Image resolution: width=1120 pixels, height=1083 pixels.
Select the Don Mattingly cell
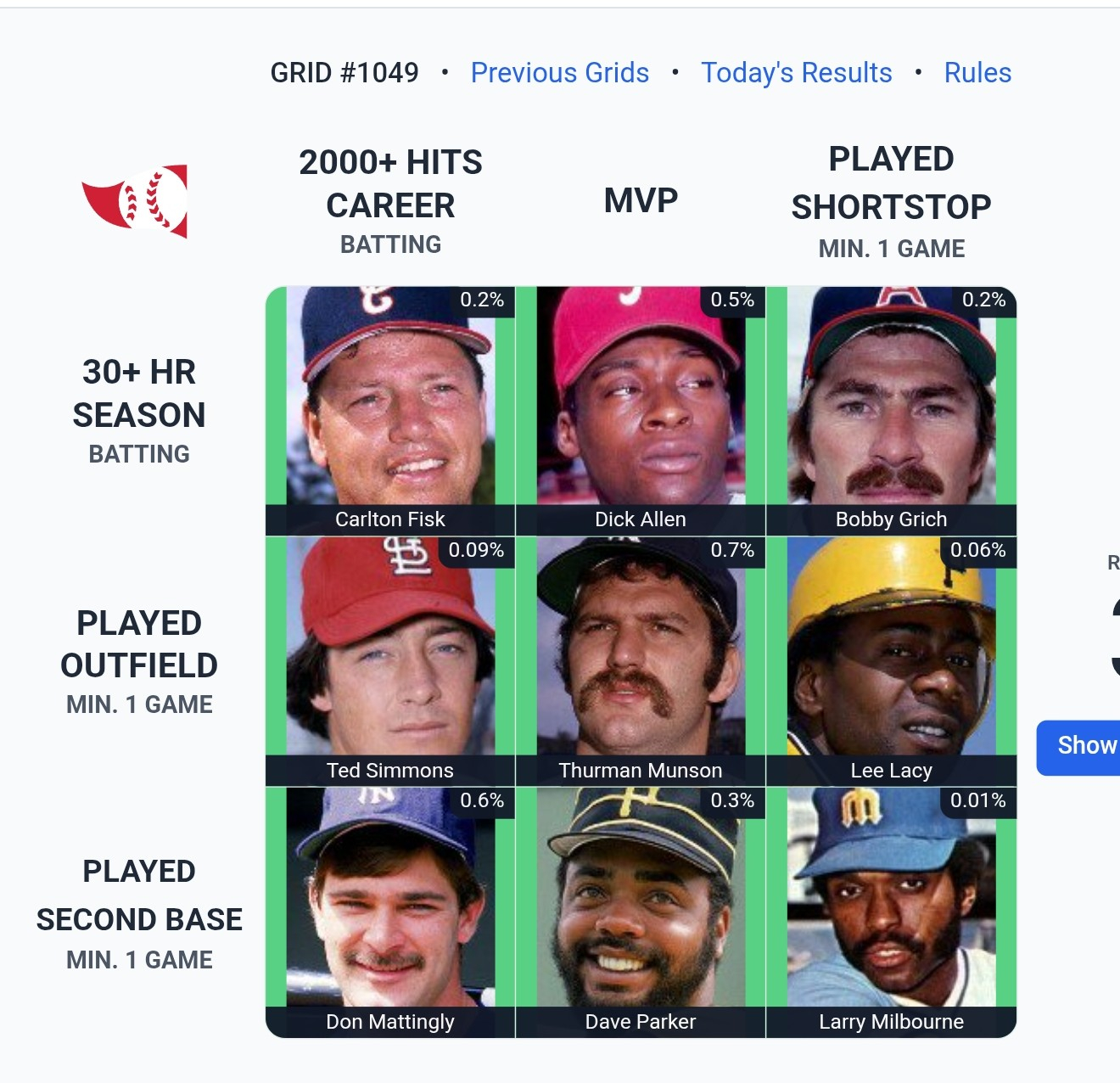click(390, 912)
